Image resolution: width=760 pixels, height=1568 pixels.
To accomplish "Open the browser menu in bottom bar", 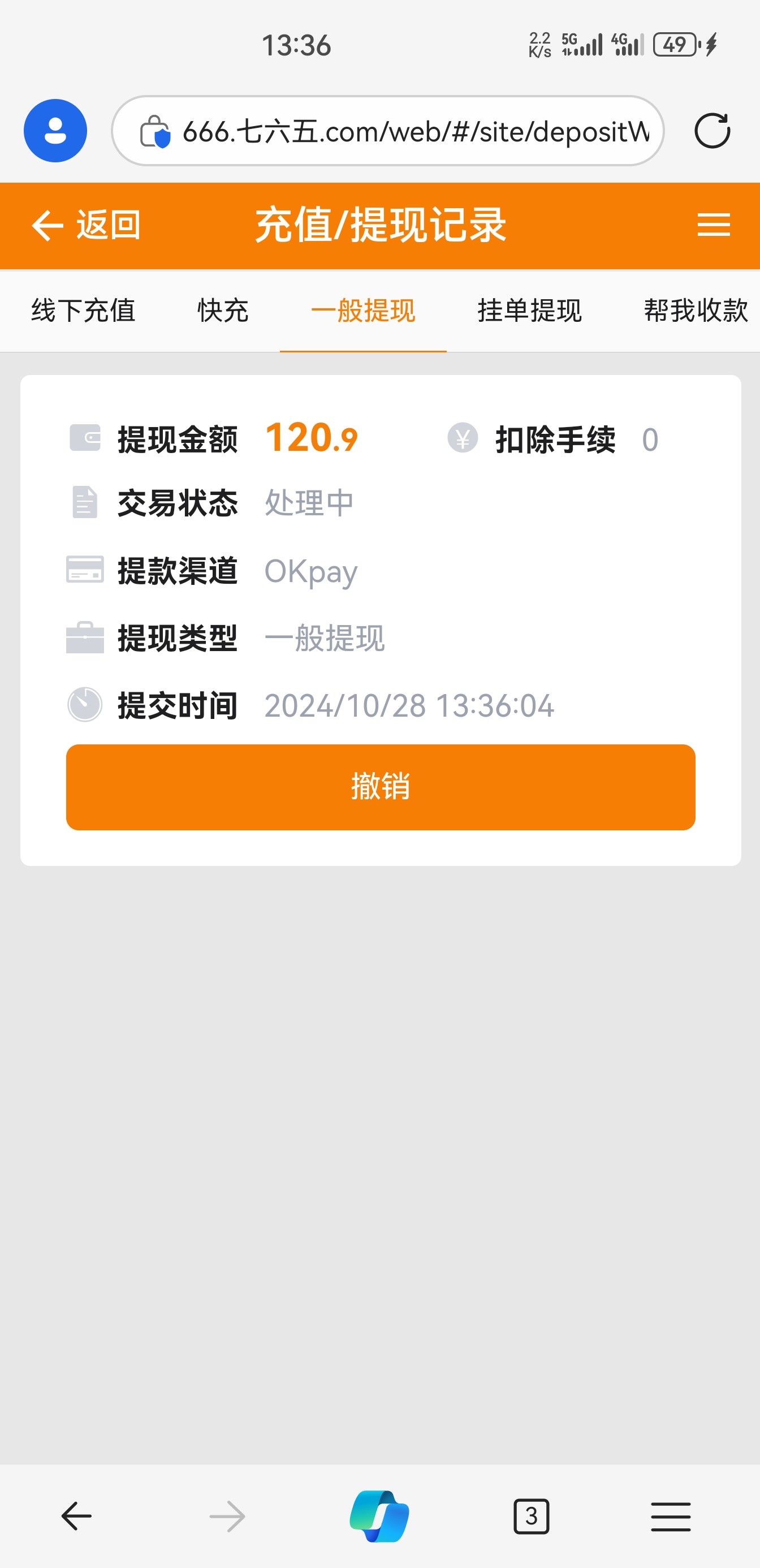I will pyautogui.click(x=671, y=1515).
